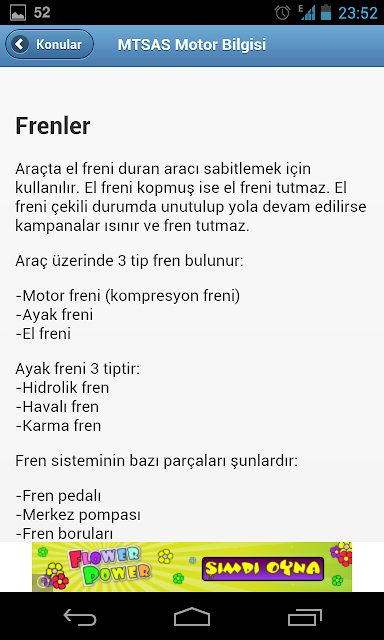Open the Flower Power ad banner
The height and width of the screenshot is (640, 384).
tap(192, 567)
